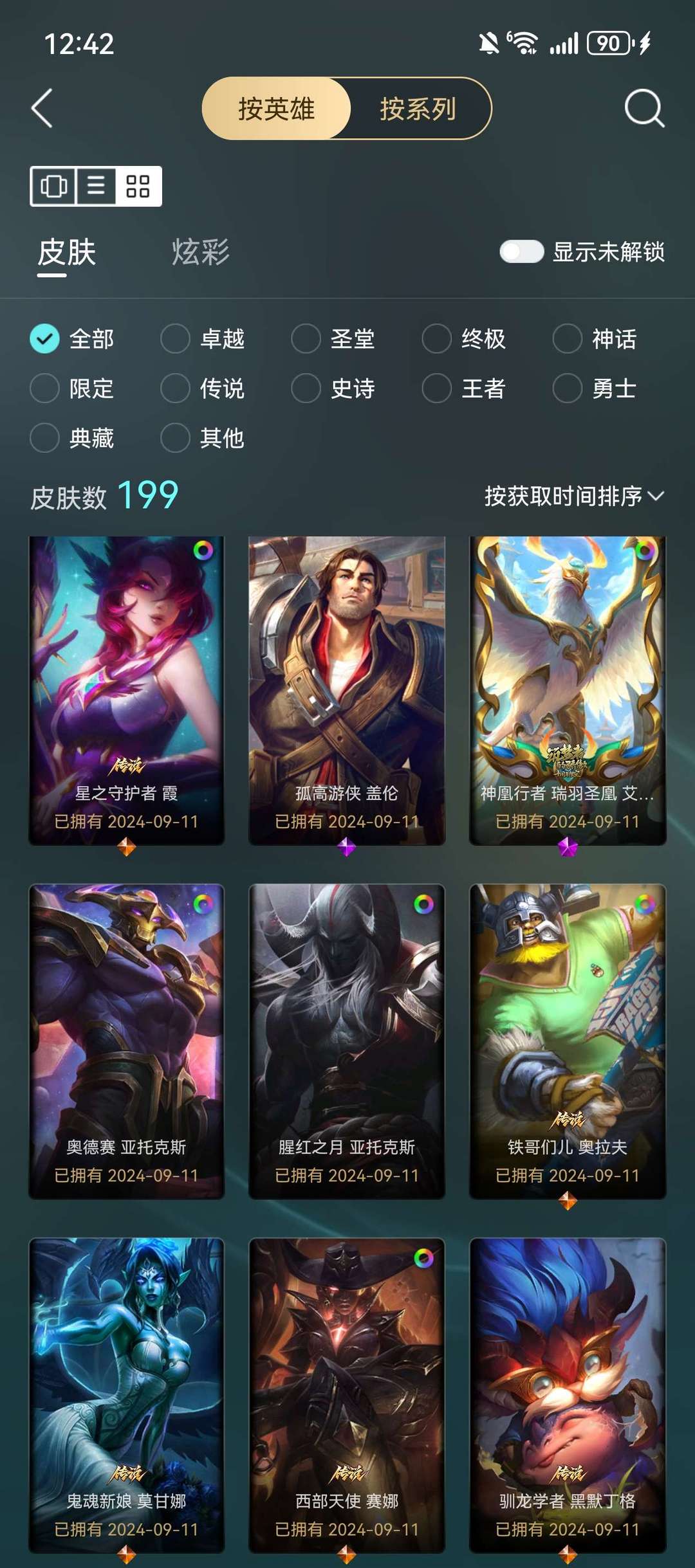Select the 卓越 filter
Screen dimensions: 695x1568
[x=203, y=339]
